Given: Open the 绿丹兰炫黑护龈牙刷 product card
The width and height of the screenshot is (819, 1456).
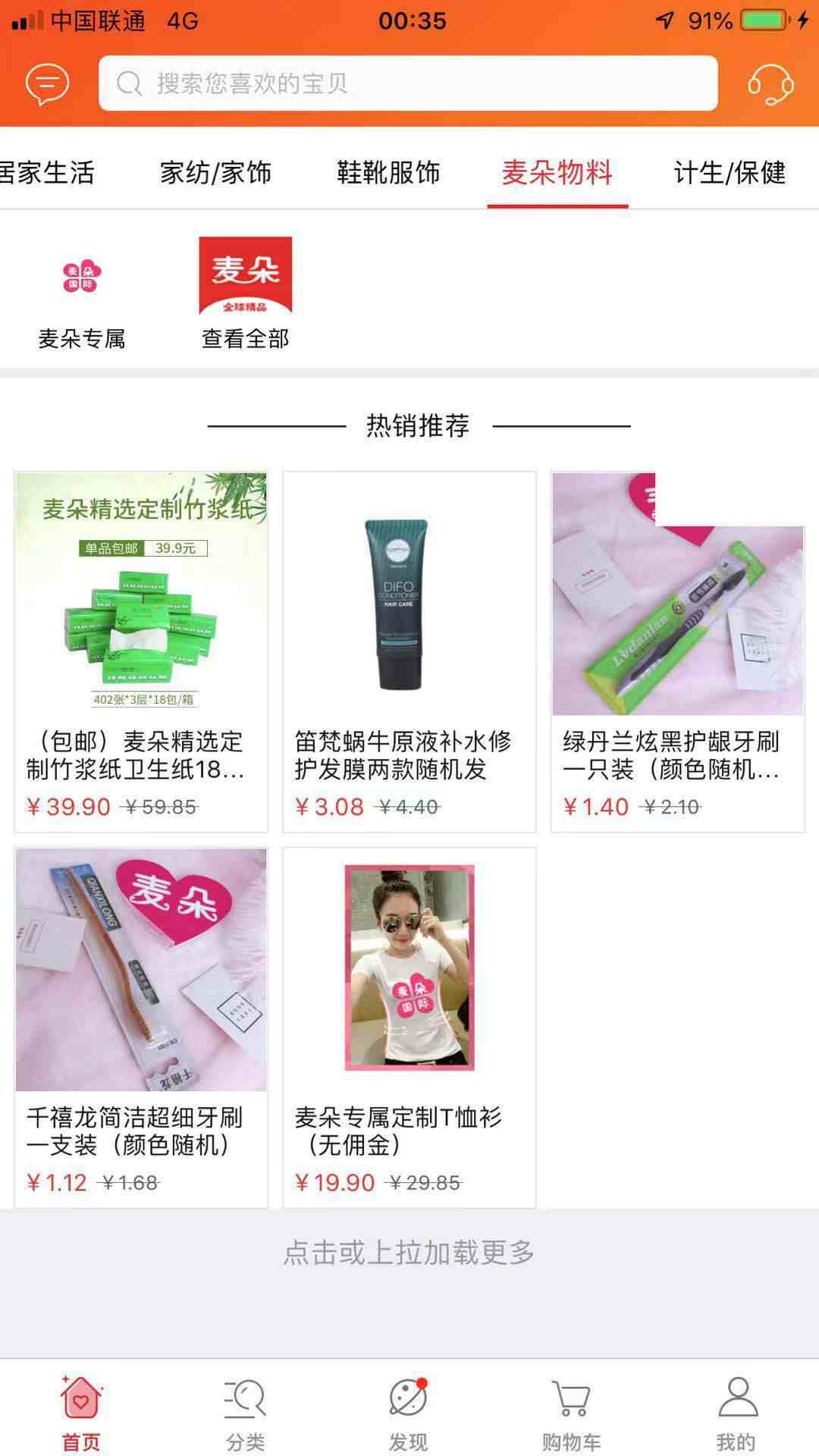Looking at the screenshot, I should click(677, 651).
